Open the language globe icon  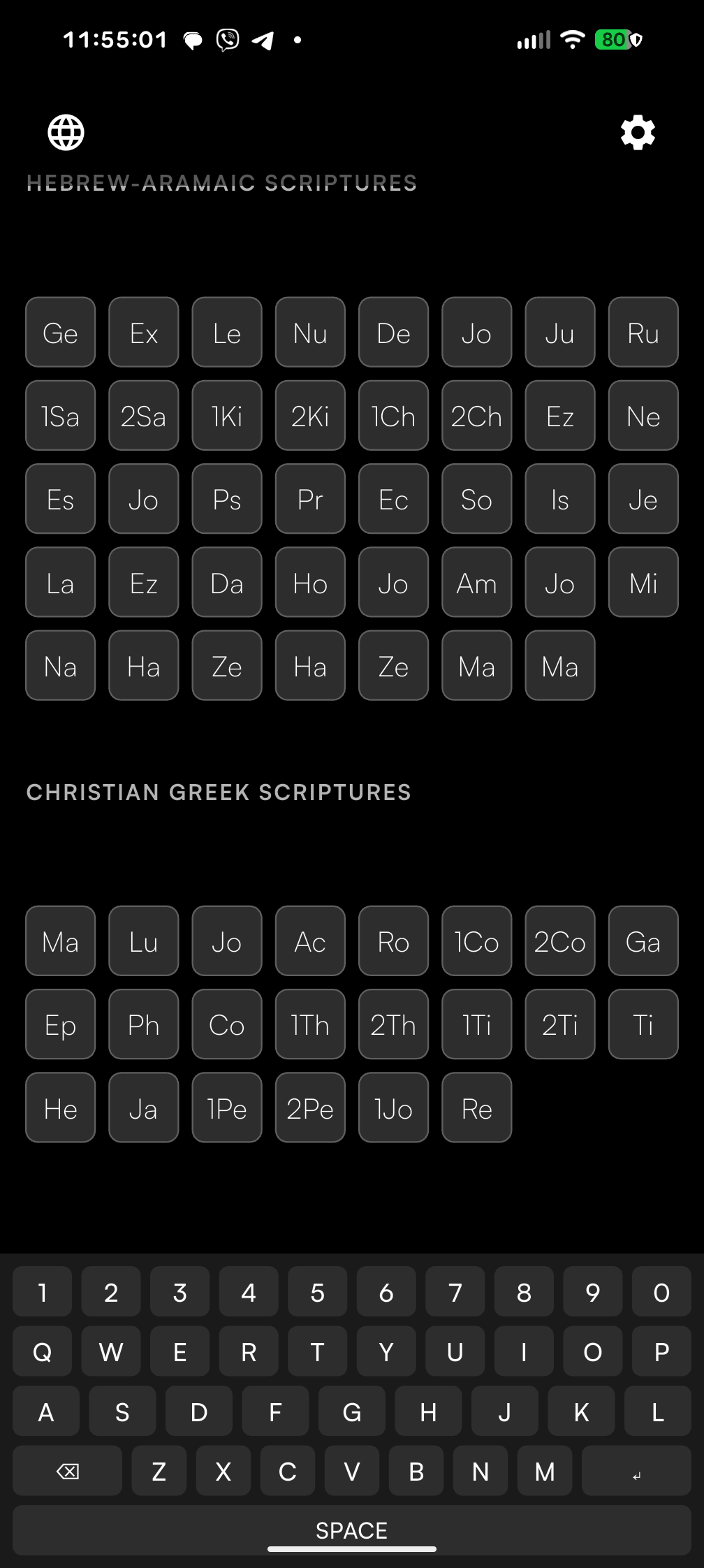(66, 132)
